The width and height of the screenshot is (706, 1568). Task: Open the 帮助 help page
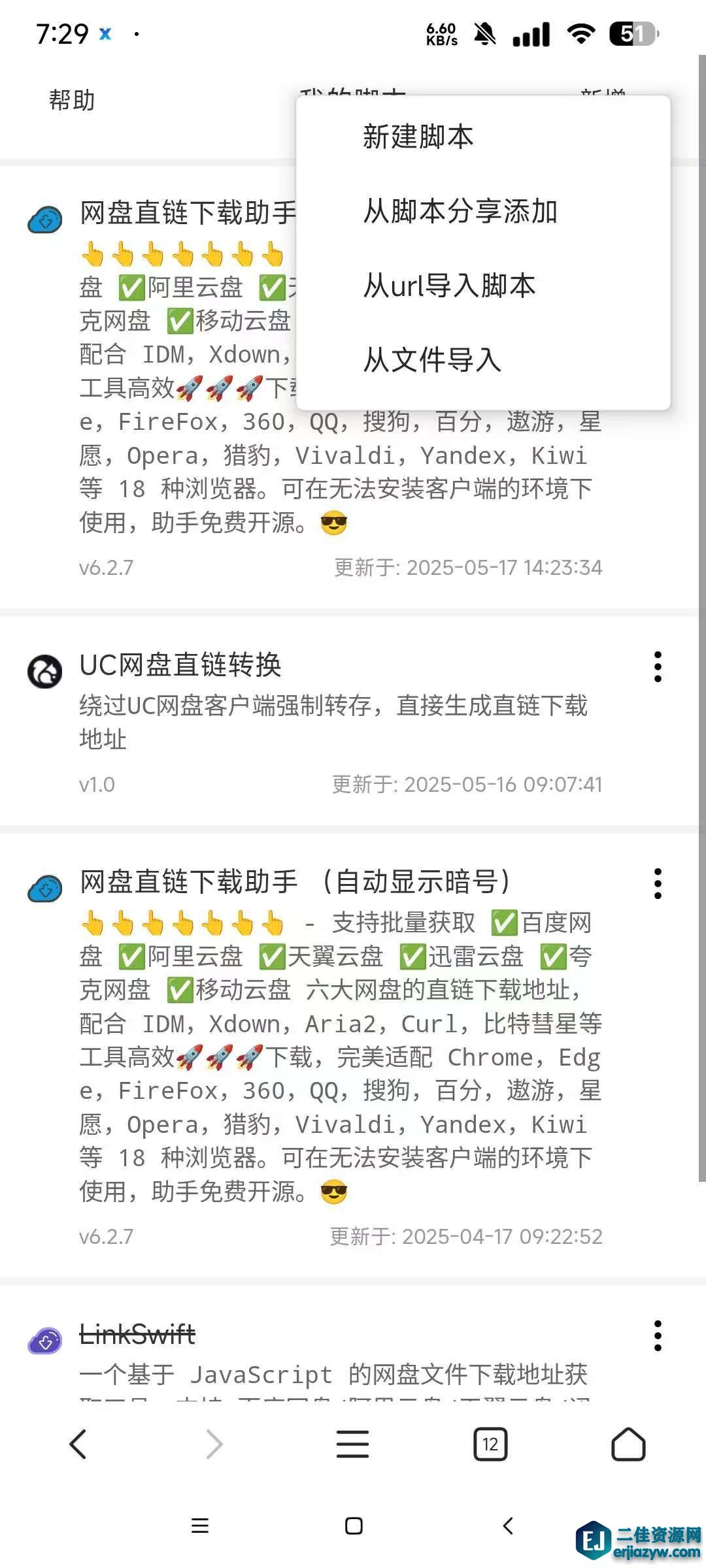[x=72, y=101]
